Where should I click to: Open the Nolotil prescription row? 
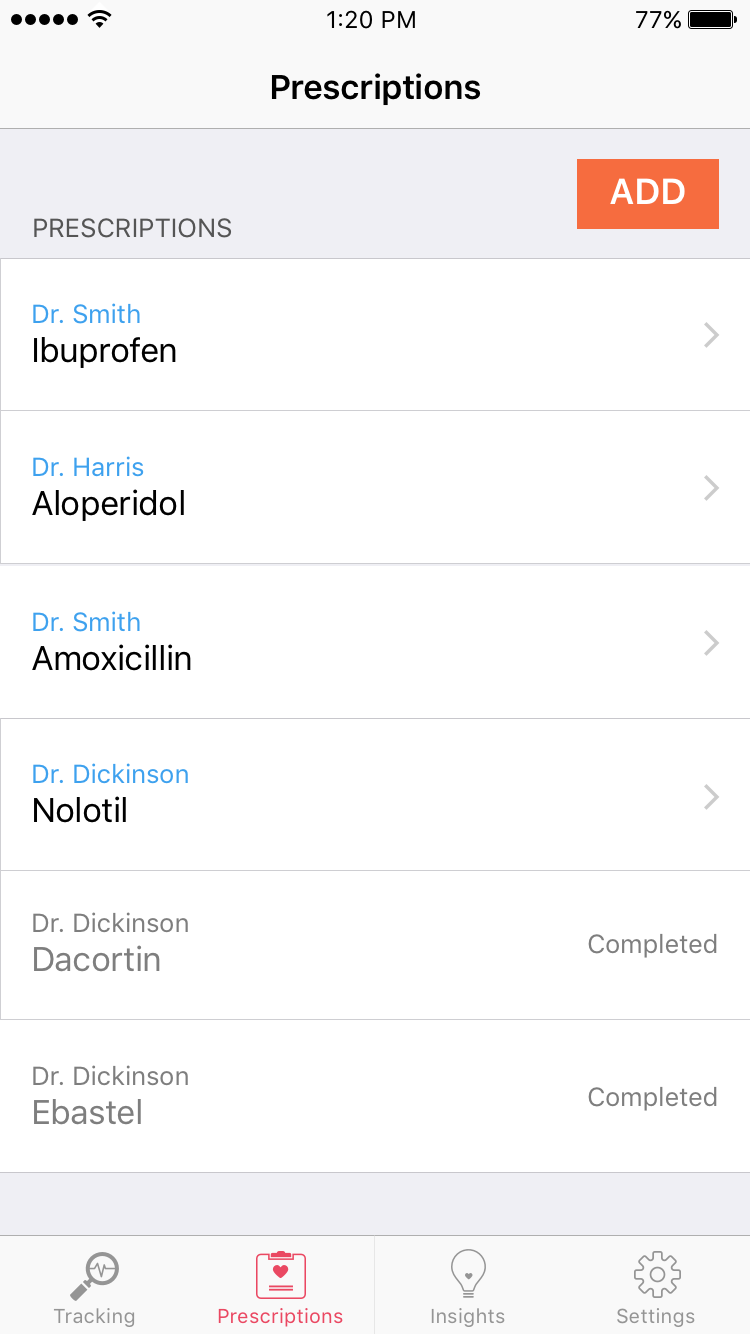point(375,794)
